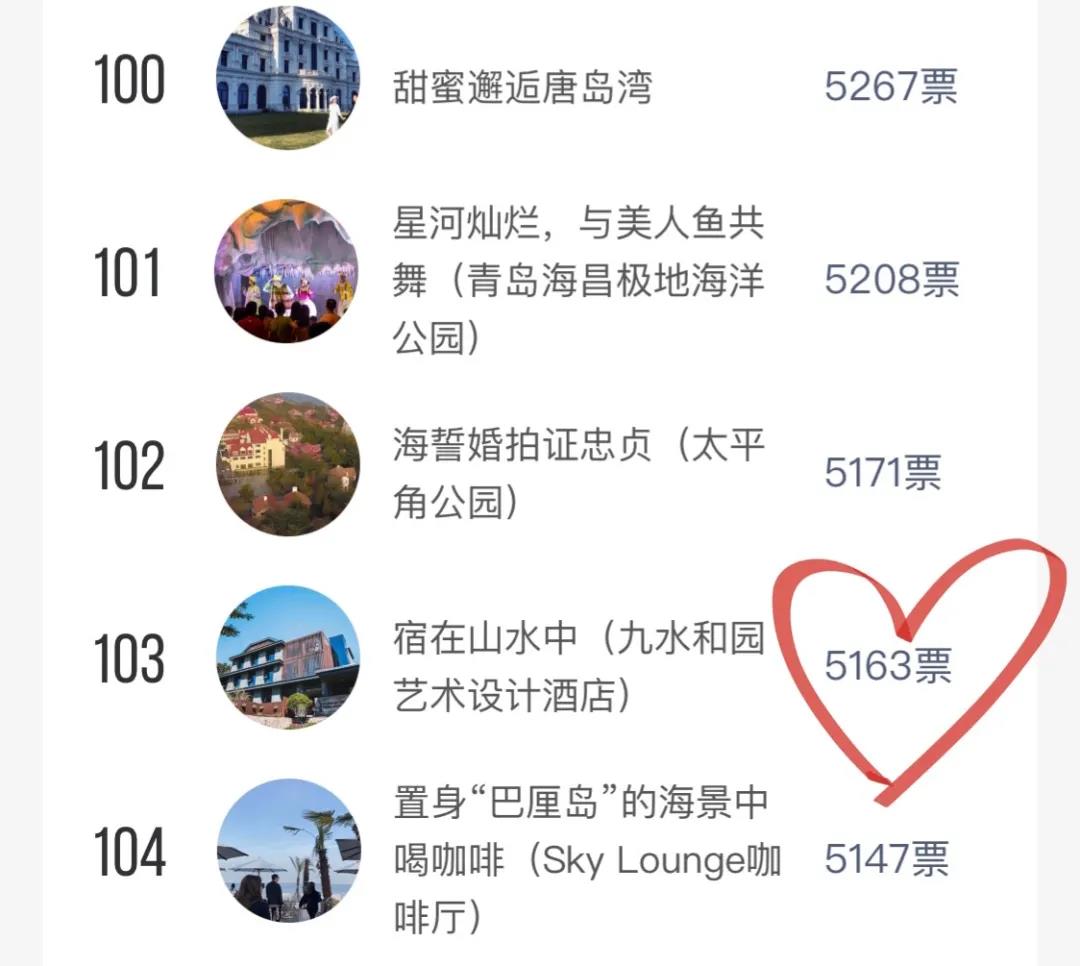Tap the Sky Lounge咖啡厅 entry
1080x966 pixels.
586,860
